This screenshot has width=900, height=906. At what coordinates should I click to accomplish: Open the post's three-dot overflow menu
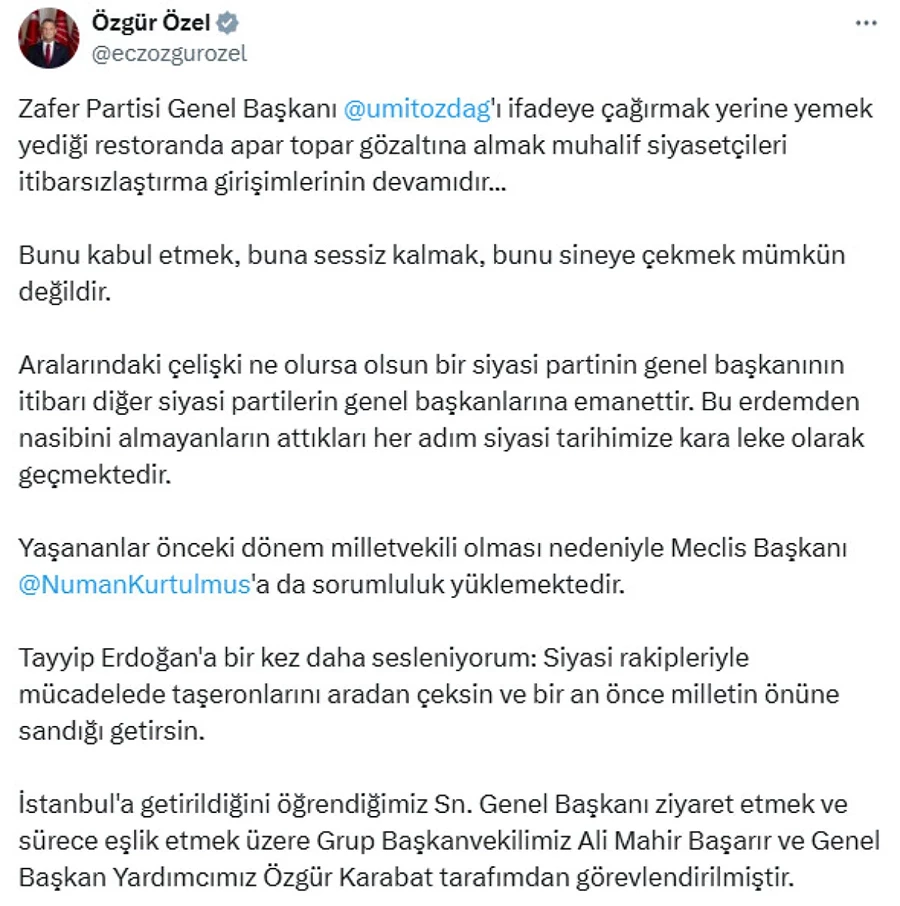tap(865, 23)
